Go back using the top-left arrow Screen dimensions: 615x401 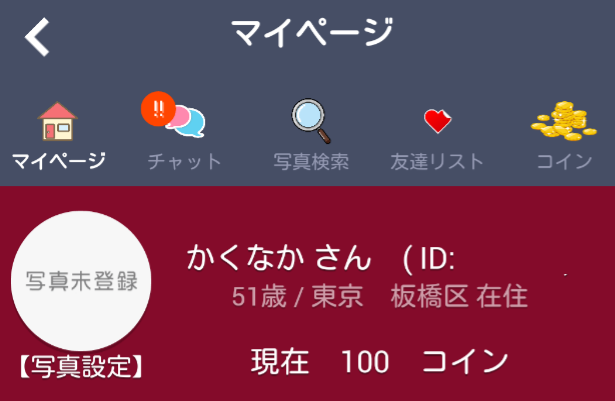click(x=37, y=38)
